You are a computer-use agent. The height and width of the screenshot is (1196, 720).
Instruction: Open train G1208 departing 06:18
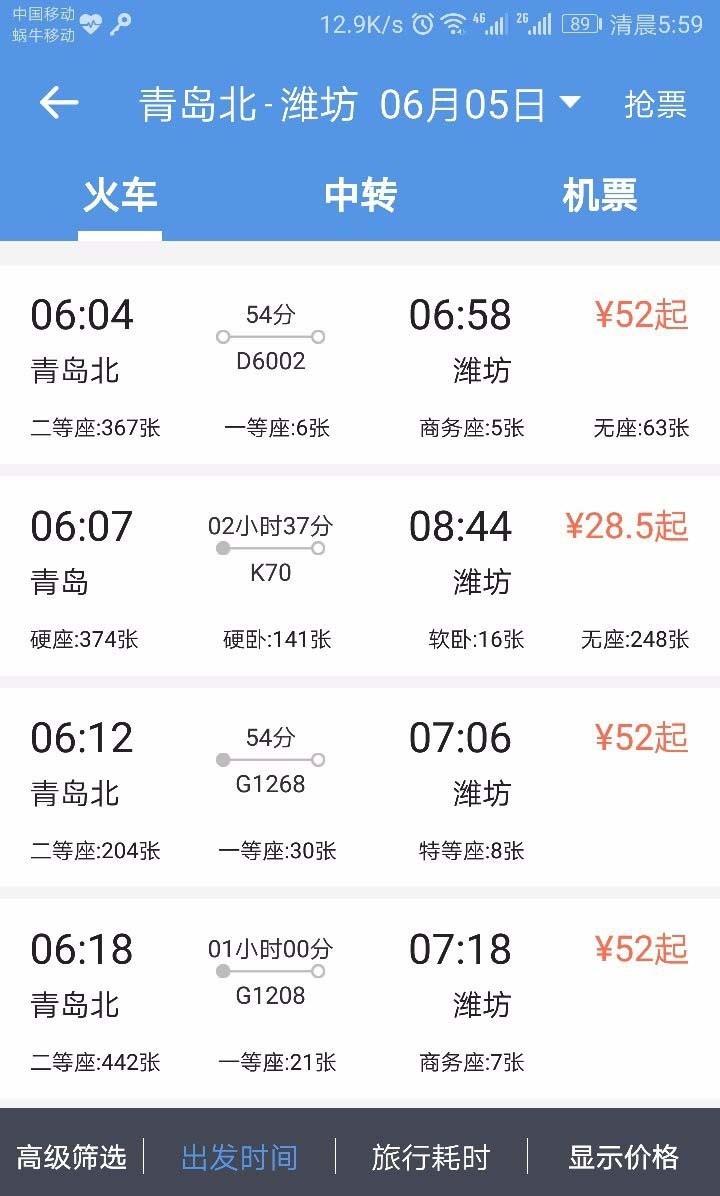pyautogui.click(x=360, y=999)
